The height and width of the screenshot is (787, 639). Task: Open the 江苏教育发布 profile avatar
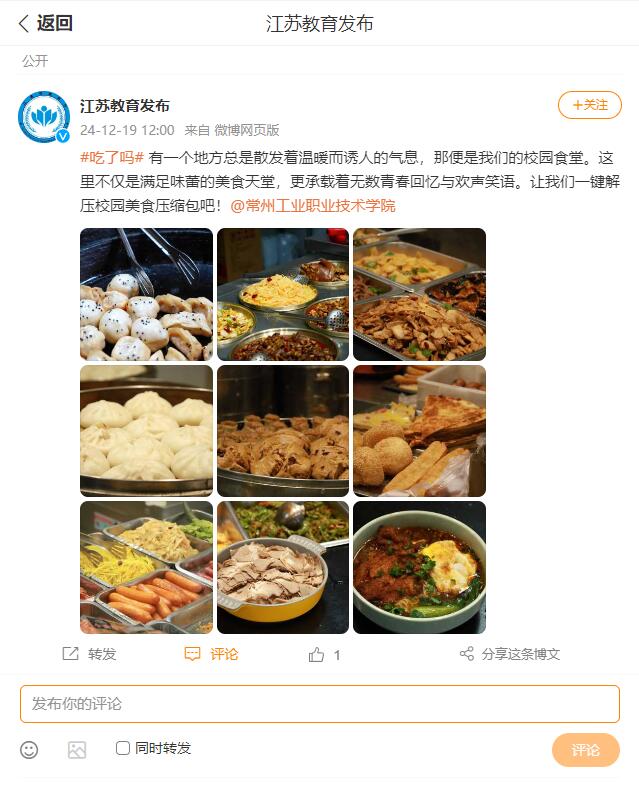pos(44,116)
